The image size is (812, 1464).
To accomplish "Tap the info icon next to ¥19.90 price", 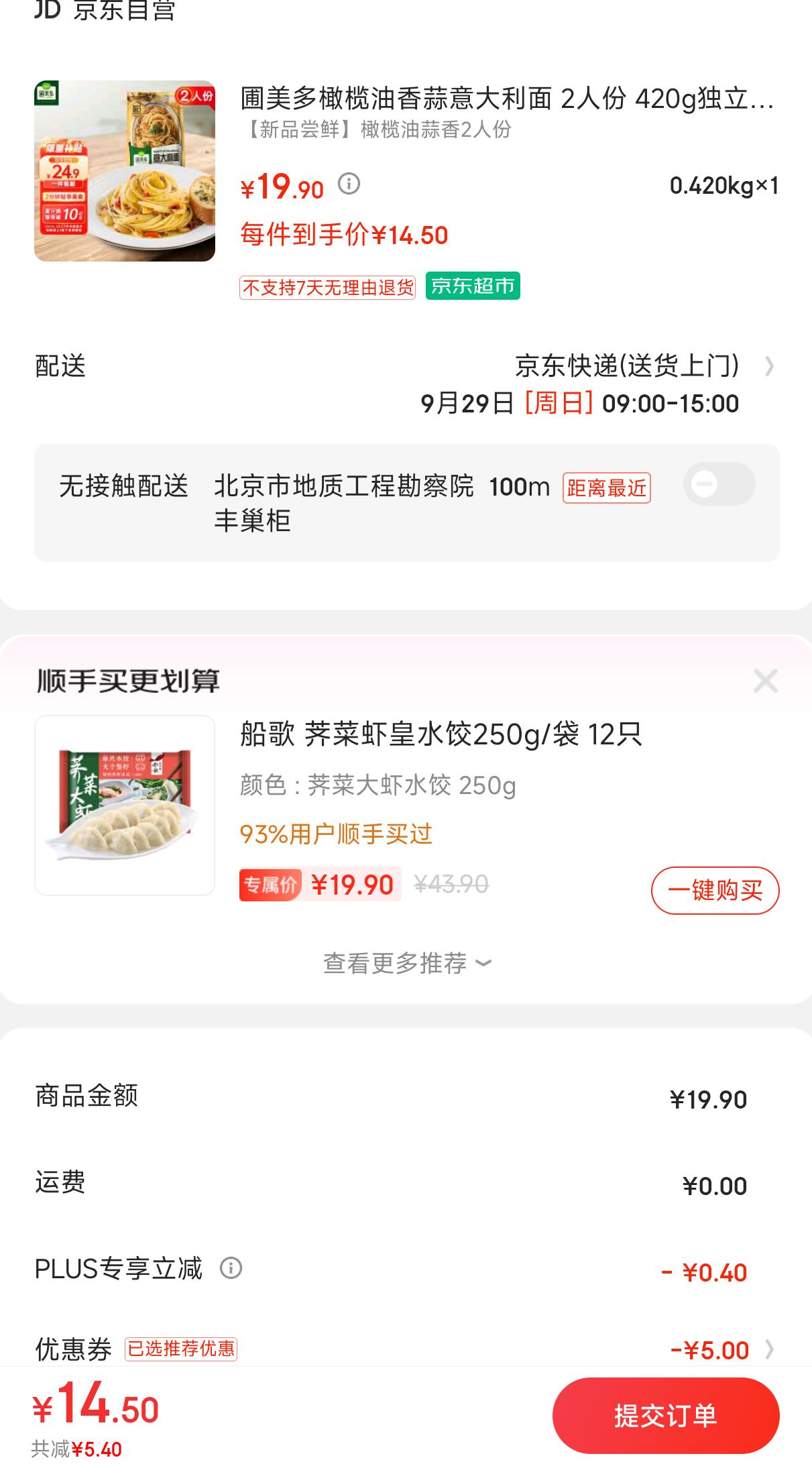I will (348, 184).
